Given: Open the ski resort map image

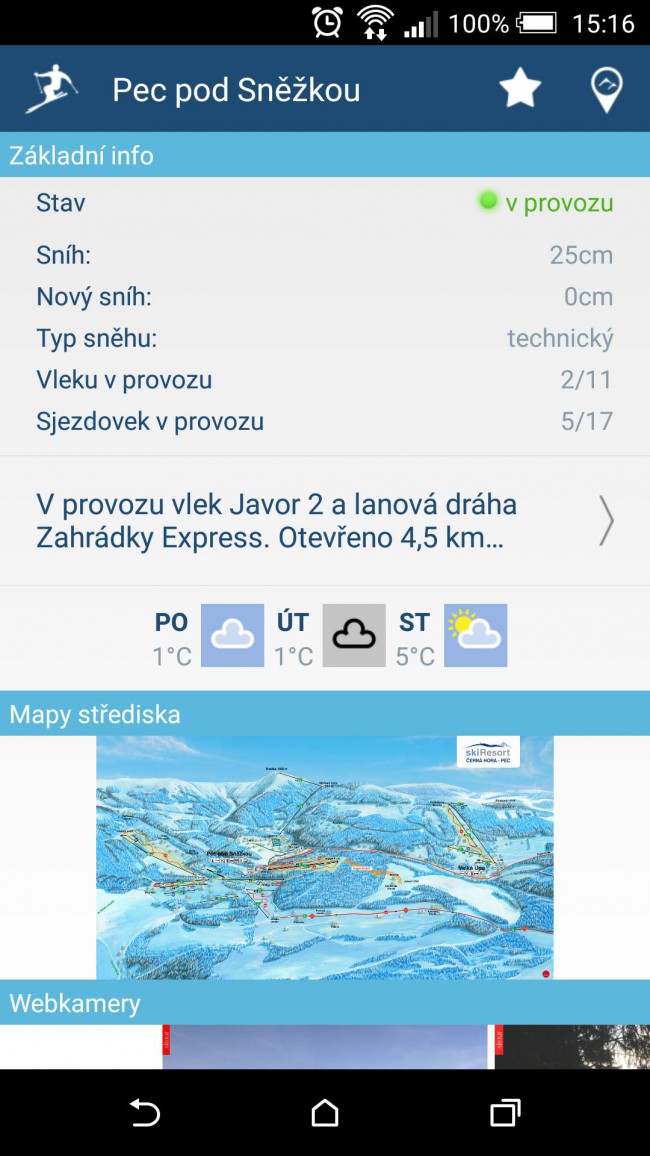Looking at the screenshot, I should coord(325,858).
